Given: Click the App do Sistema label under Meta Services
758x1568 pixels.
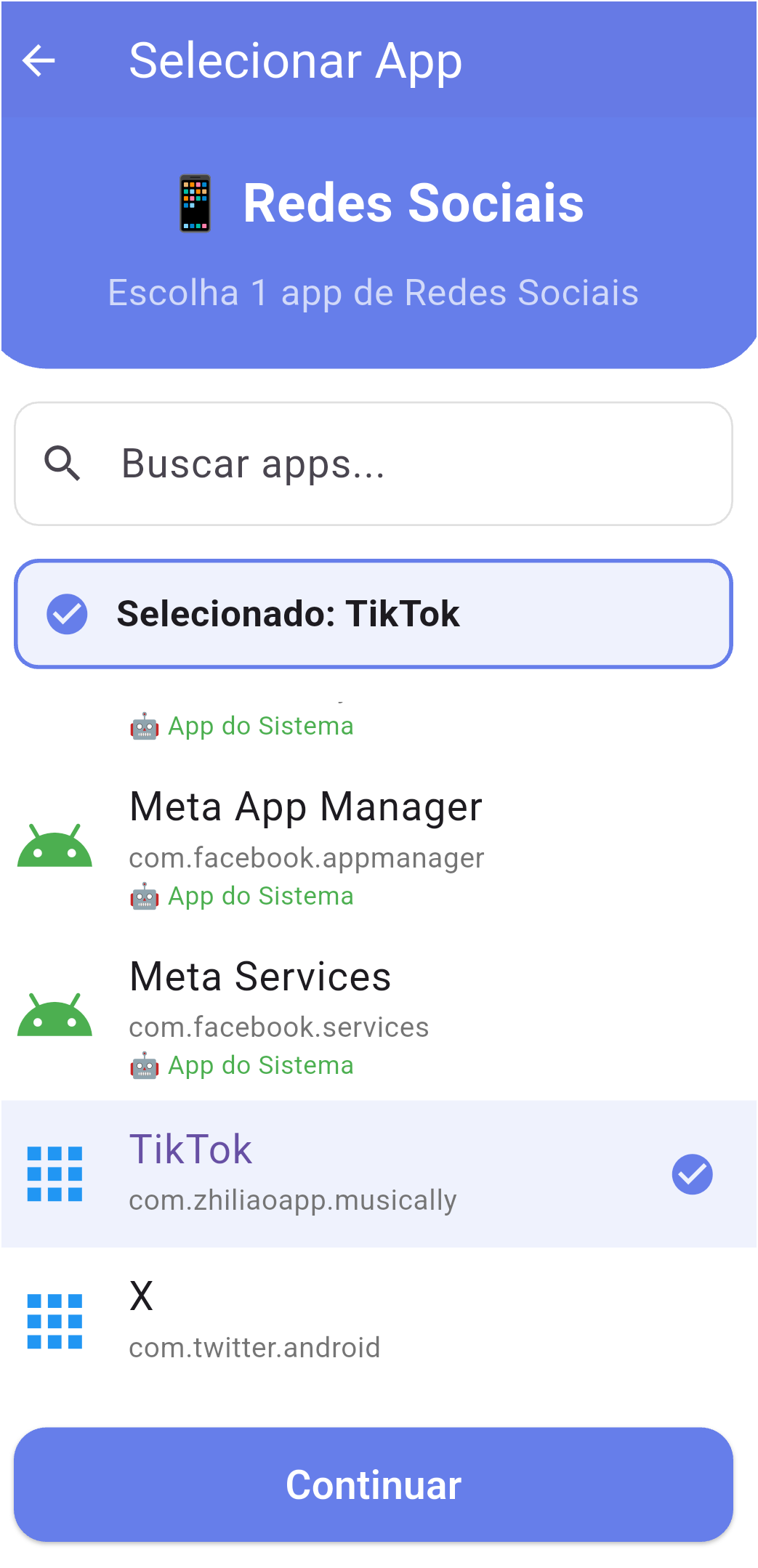Looking at the screenshot, I should [260, 1066].
